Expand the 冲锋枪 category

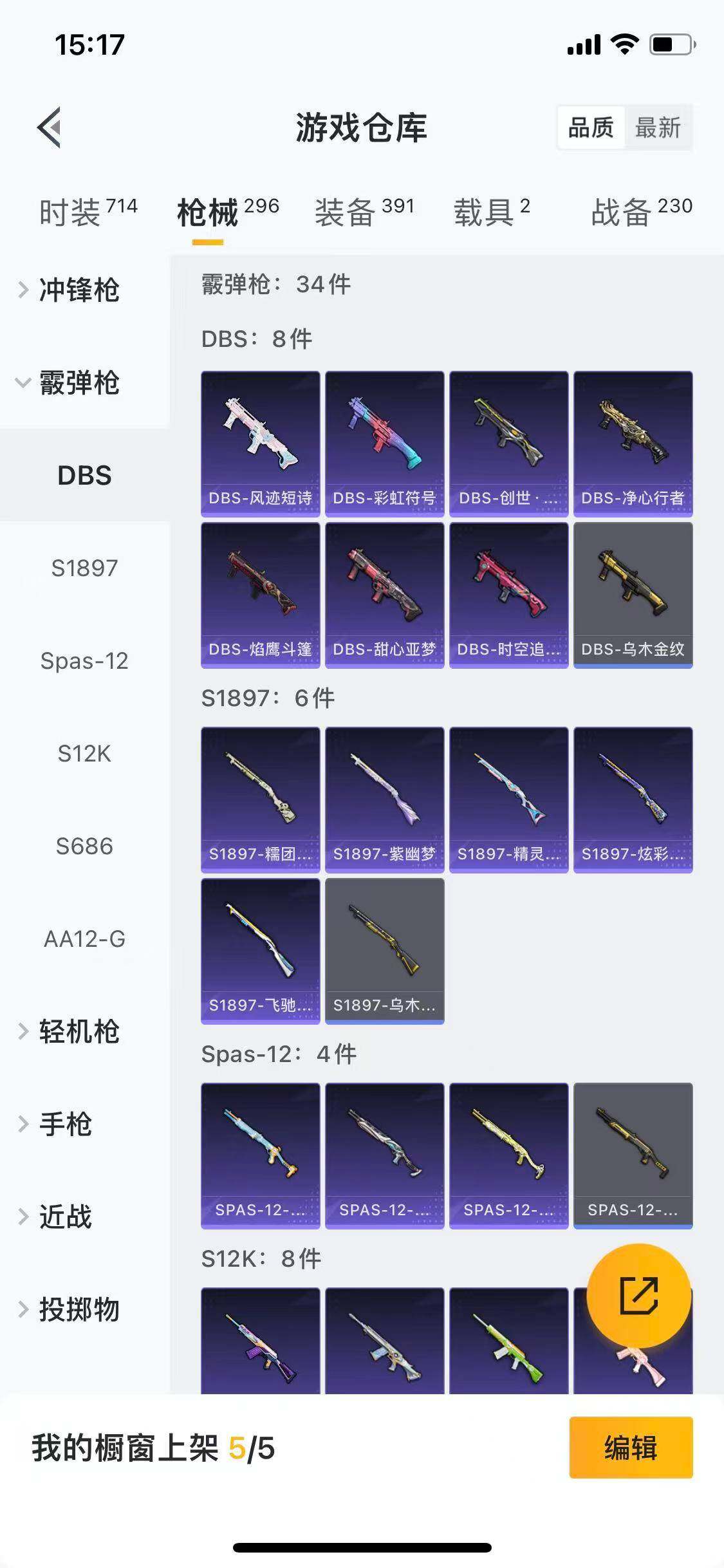79,290
